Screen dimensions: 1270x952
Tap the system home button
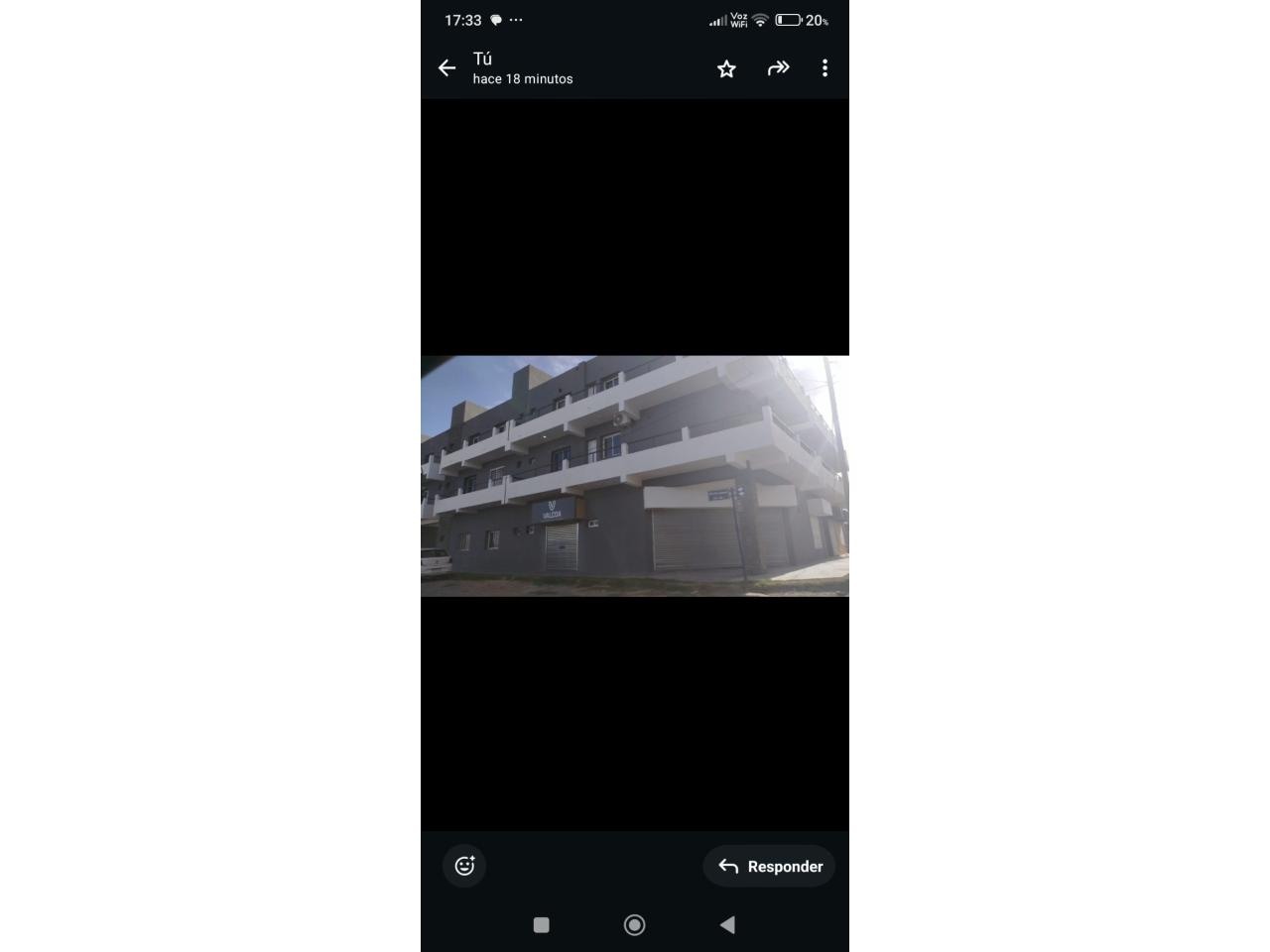click(x=634, y=925)
